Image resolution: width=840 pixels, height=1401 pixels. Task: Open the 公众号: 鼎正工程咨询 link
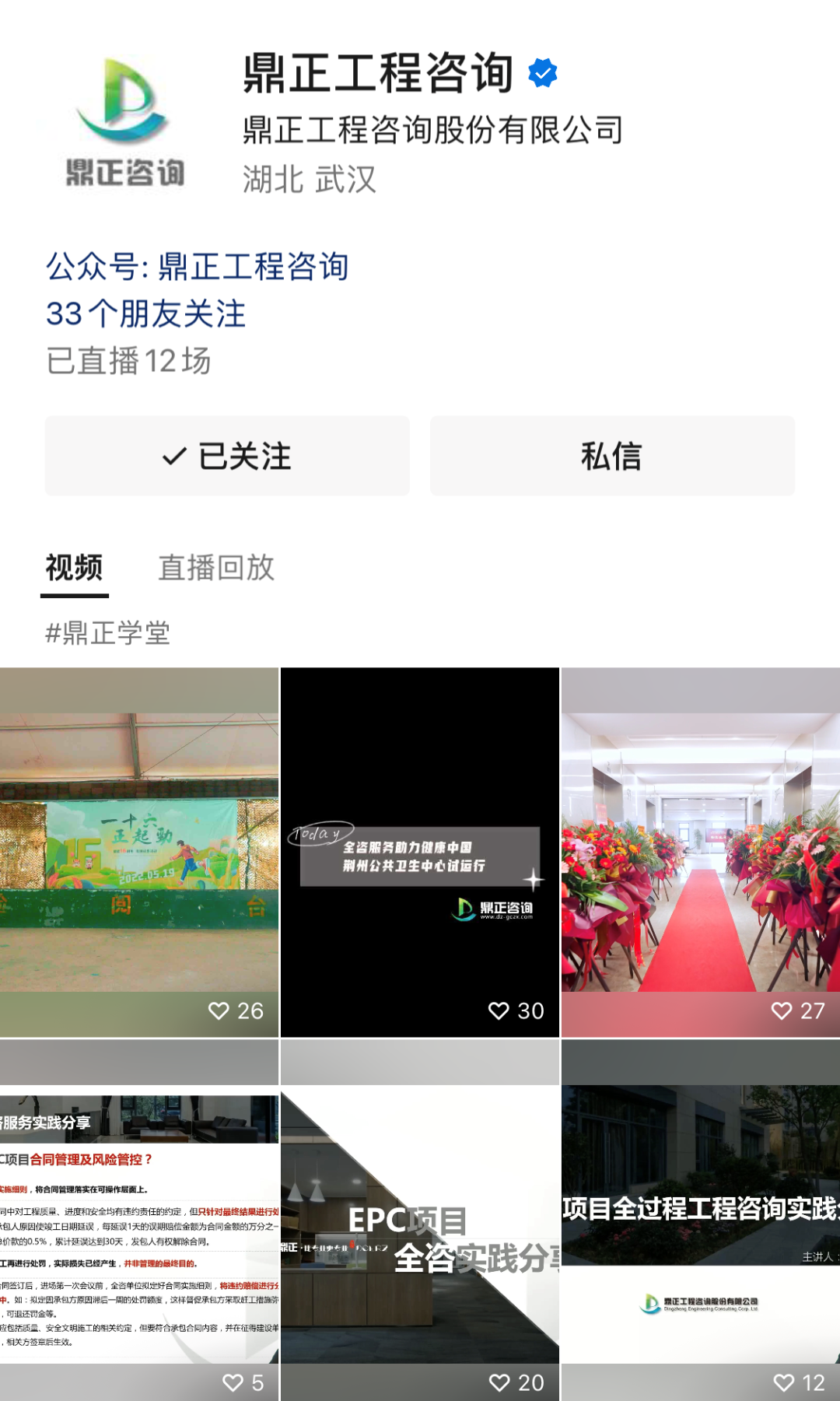(197, 266)
